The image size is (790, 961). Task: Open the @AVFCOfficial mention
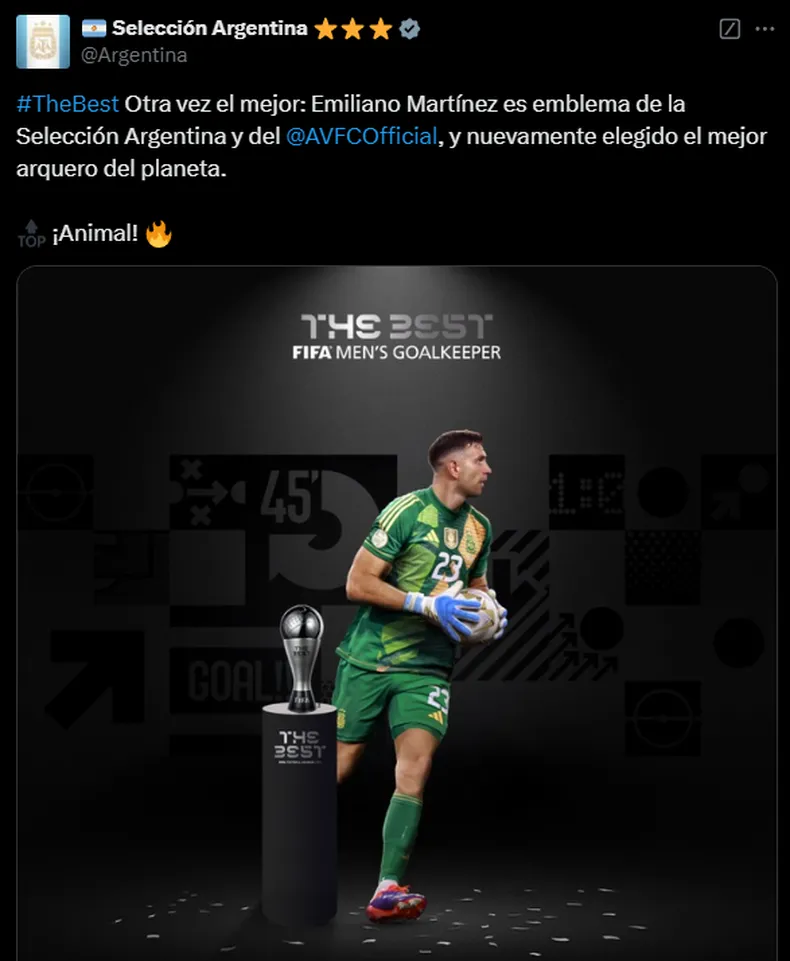click(x=362, y=137)
